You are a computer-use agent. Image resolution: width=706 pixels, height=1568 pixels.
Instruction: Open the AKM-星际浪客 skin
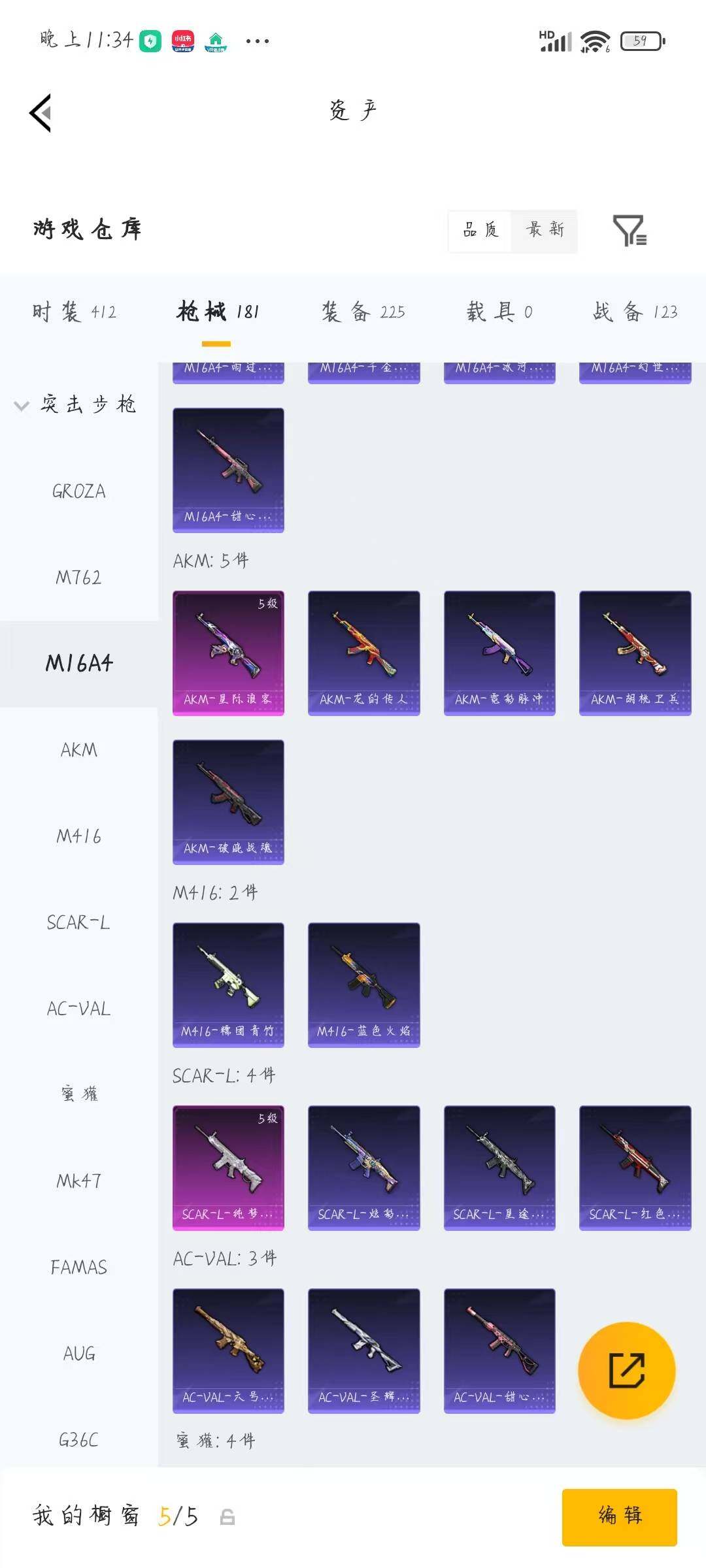tap(228, 653)
